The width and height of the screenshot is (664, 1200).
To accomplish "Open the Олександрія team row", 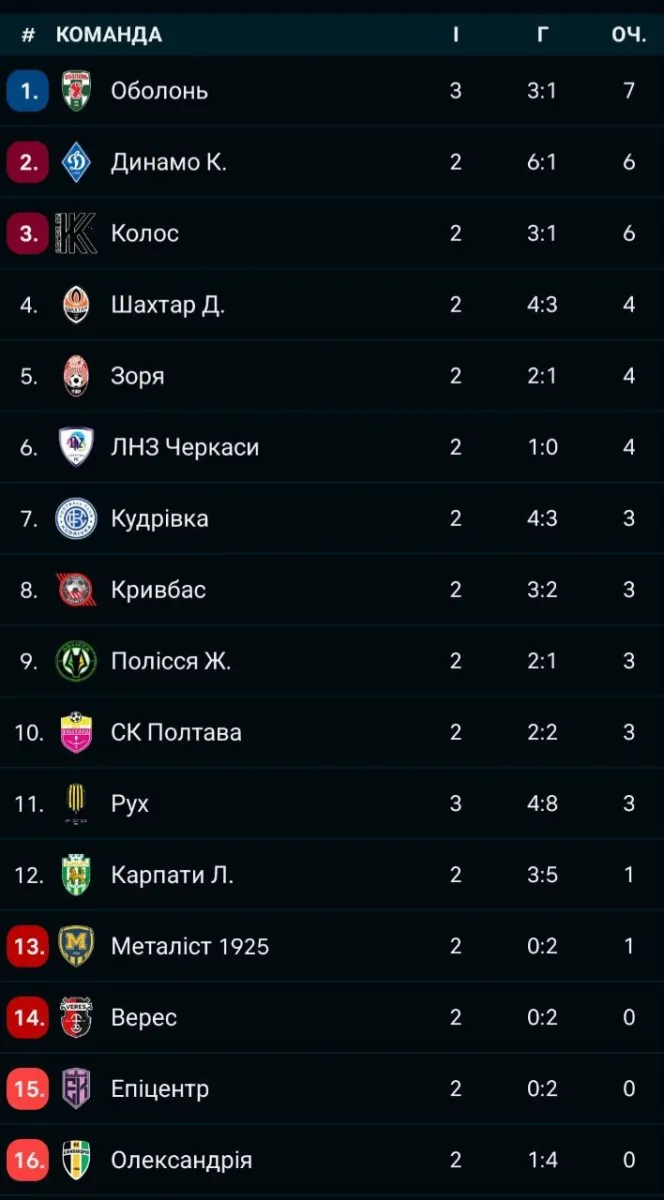I will [181, 1161].
